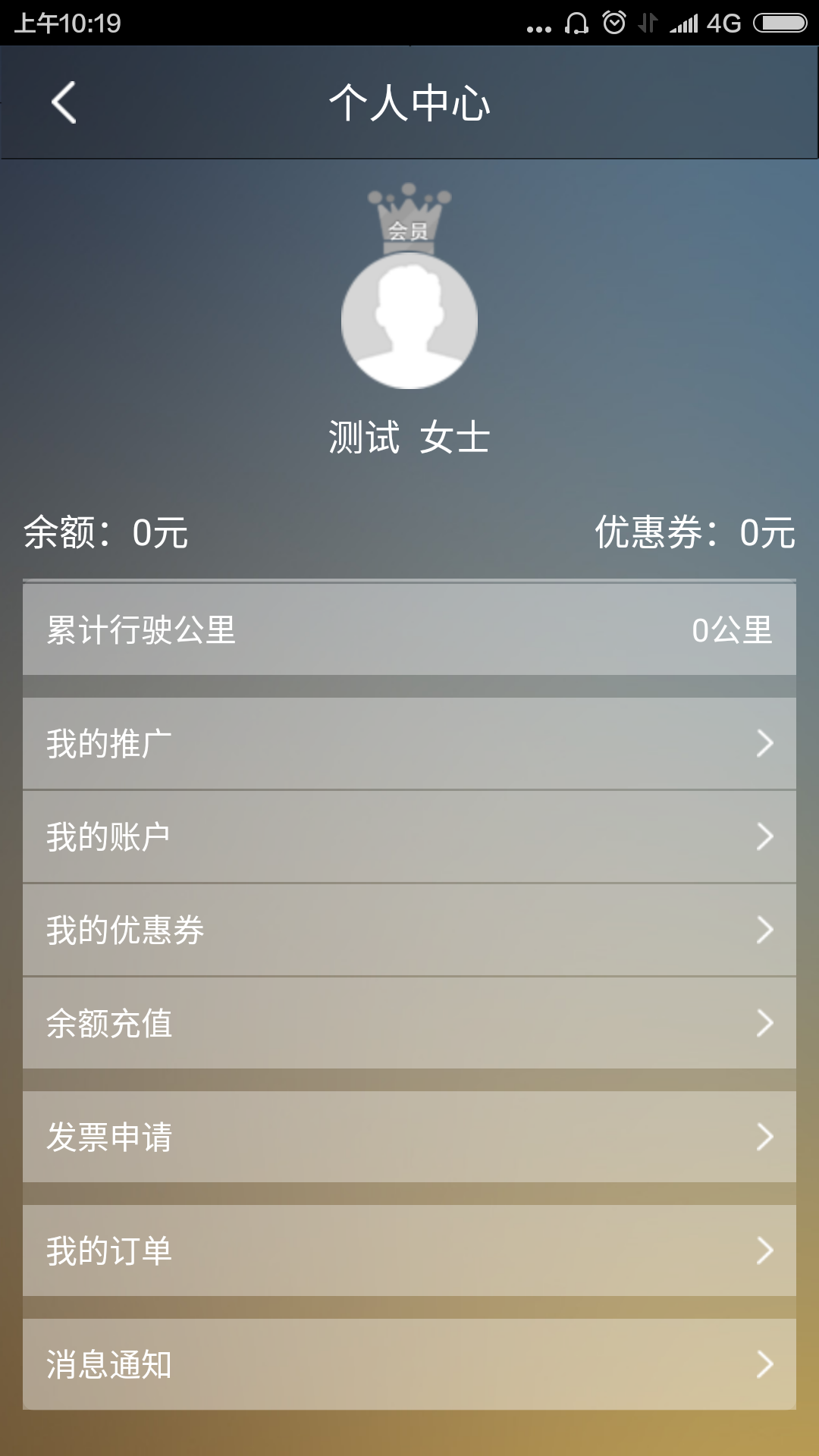This screenshot has height=1456, width=819.
Task: Open 我的推广 row
Action: (409, 743)
